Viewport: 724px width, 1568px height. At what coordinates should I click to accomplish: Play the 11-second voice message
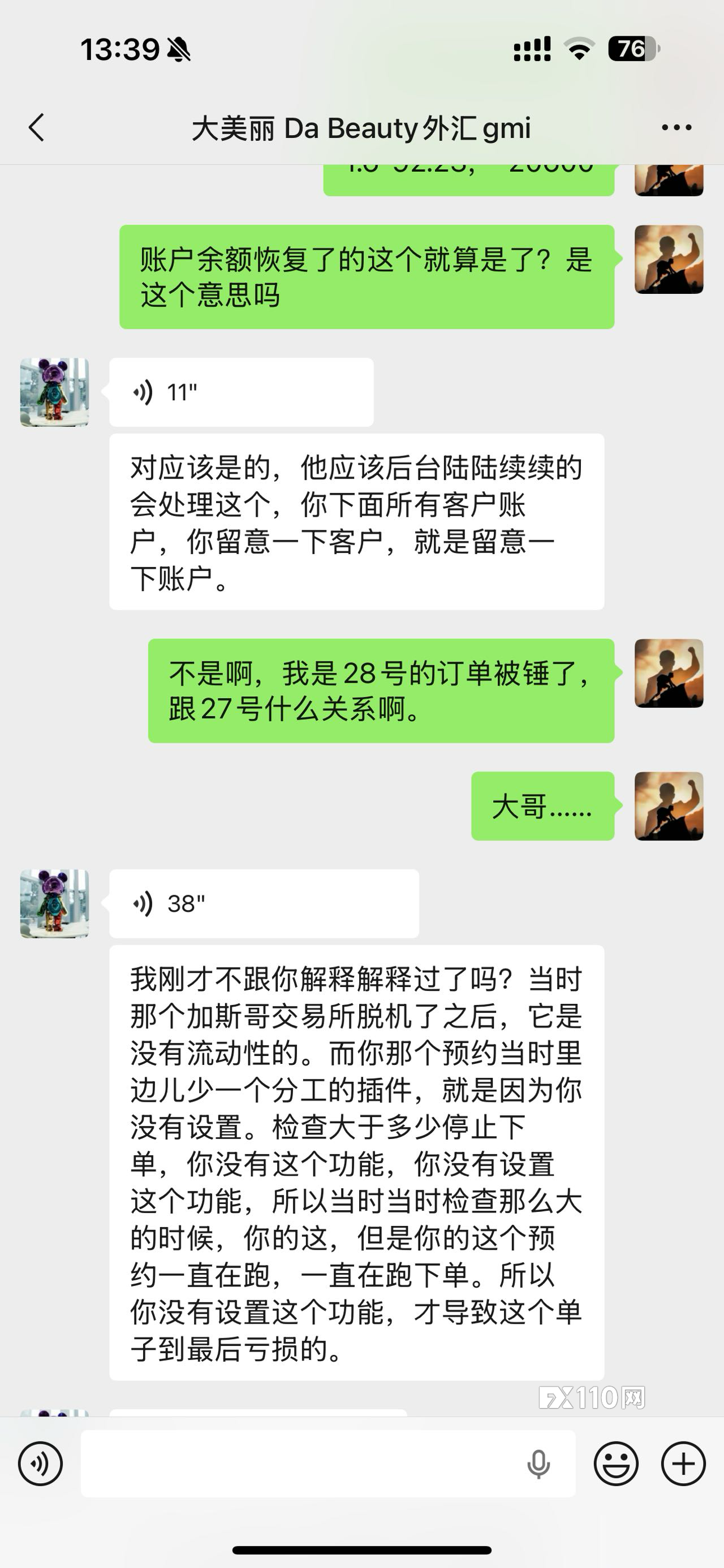click(x=240, y=393)
